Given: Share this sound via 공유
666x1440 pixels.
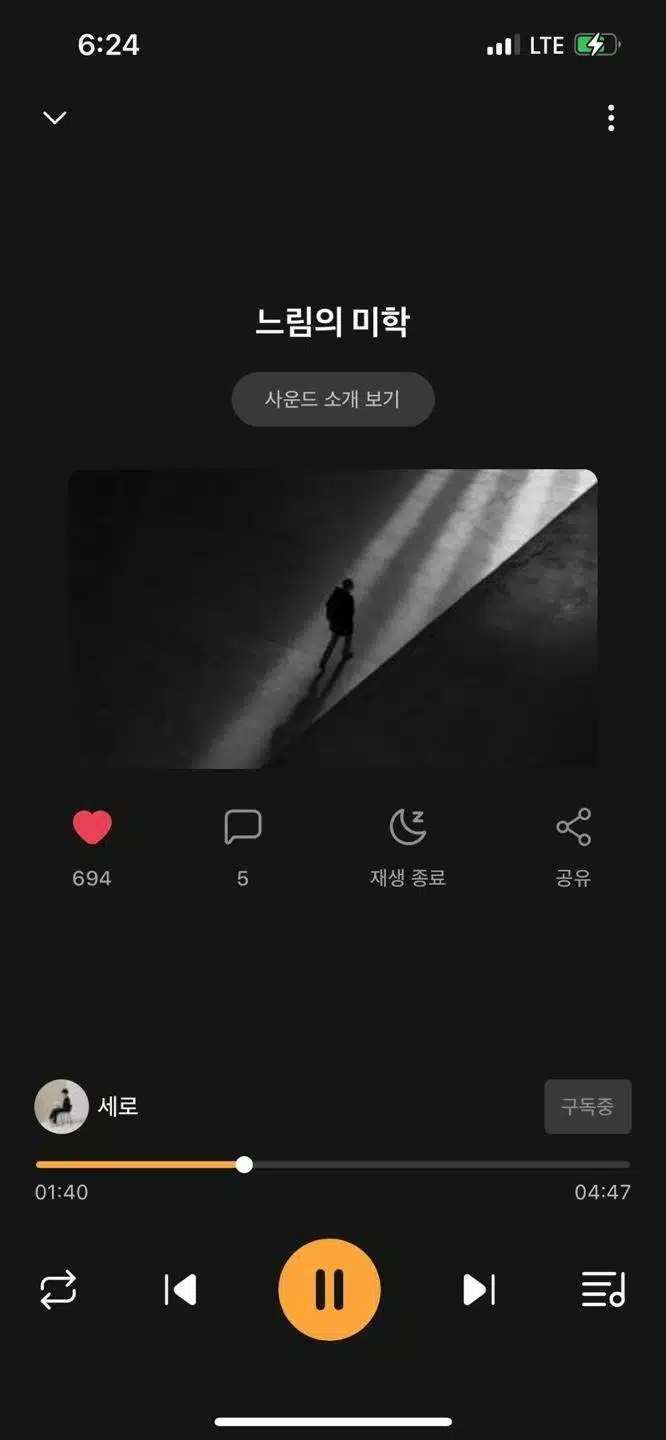Looking at the screenshot, I should pyautogui.click(x=573, y=848).
